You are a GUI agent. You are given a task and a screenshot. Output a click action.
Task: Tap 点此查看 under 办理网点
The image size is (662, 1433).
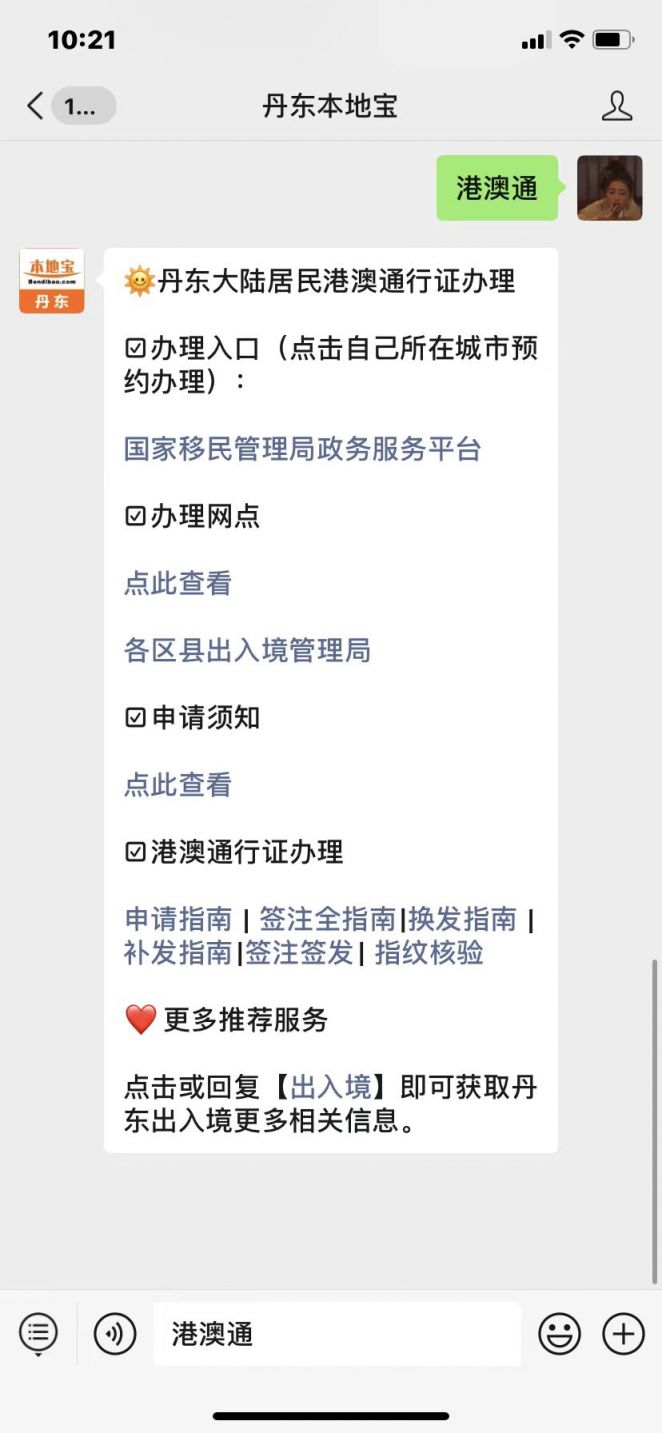178,583
